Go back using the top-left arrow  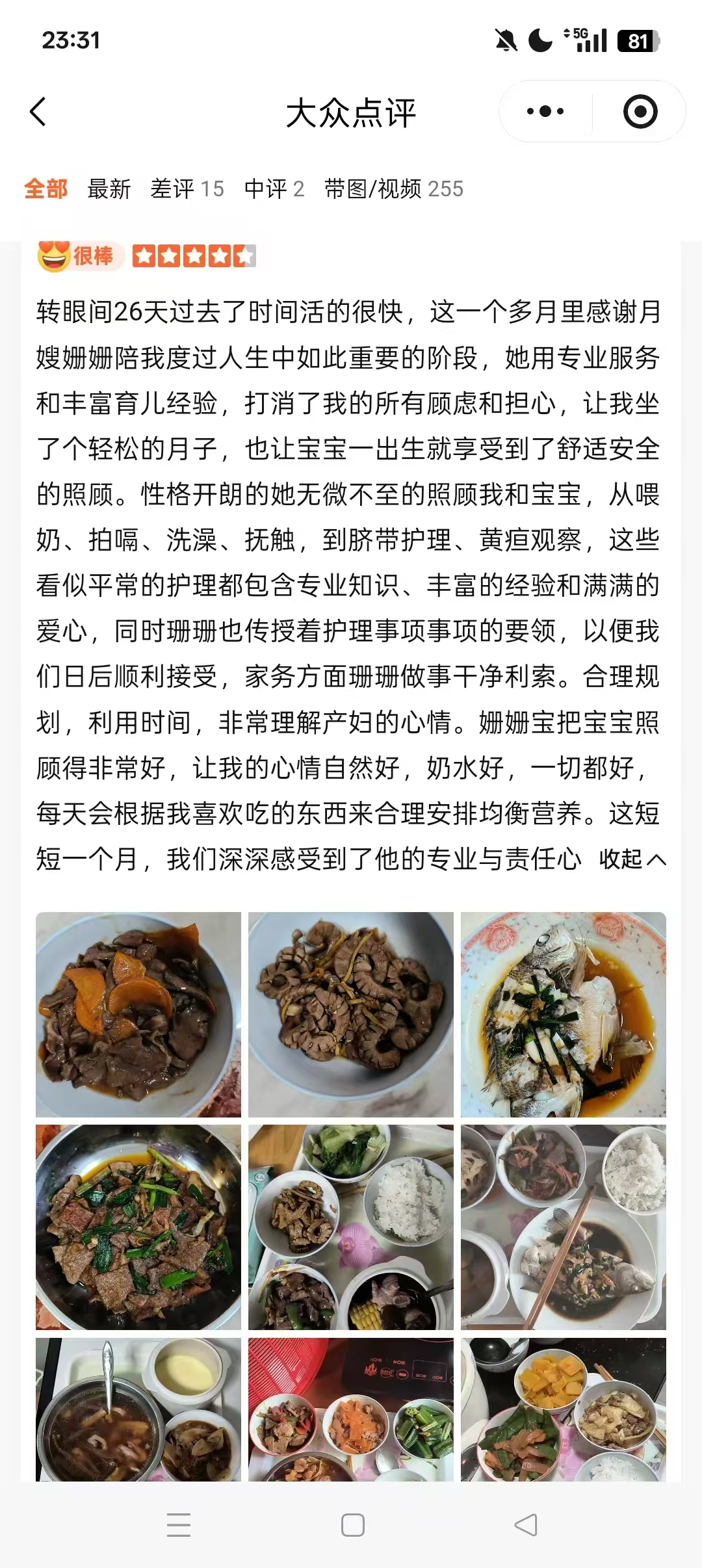(x=38, y=112)
